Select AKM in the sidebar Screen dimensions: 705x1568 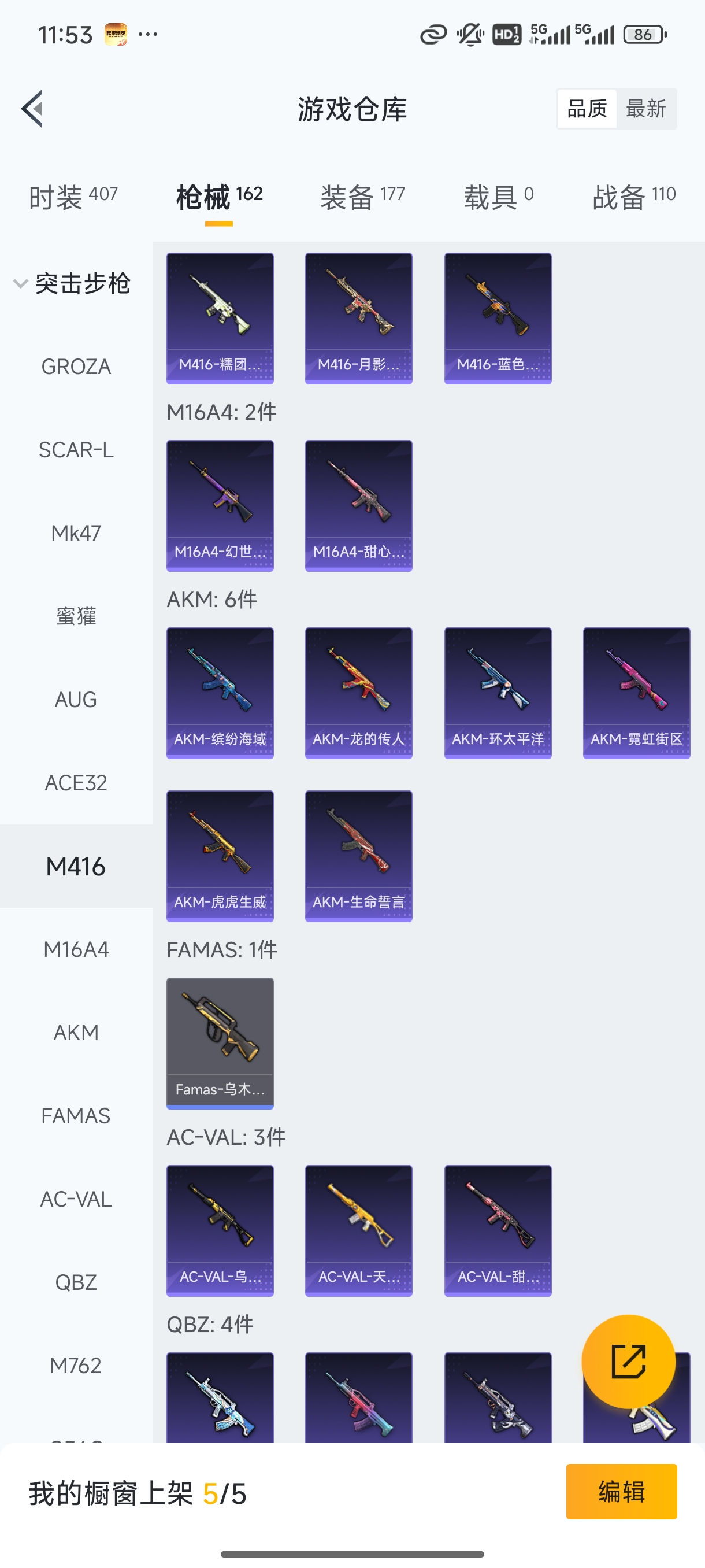click(76, 1033)
